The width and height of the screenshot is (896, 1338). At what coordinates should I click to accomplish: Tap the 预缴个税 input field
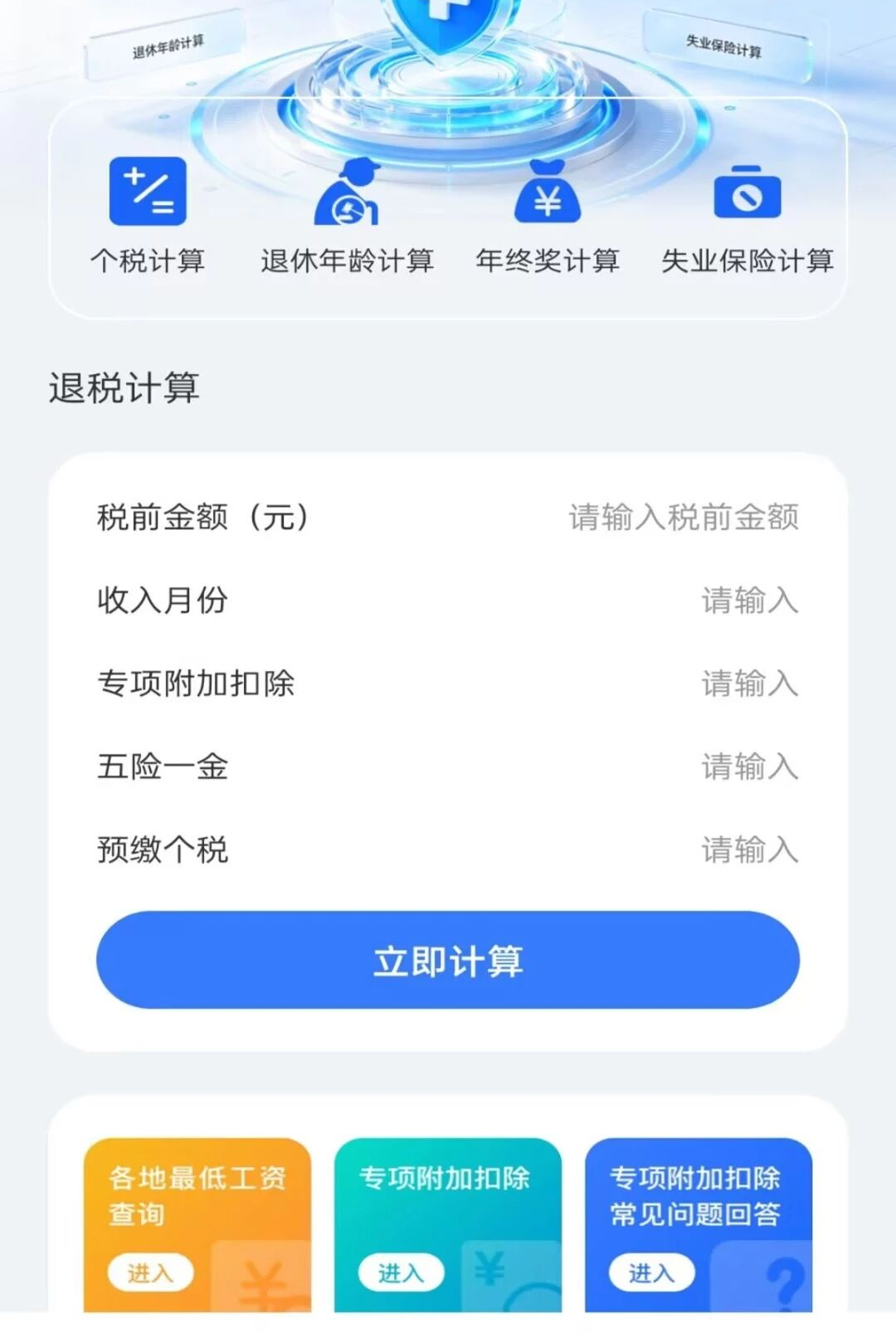(448, 849)
